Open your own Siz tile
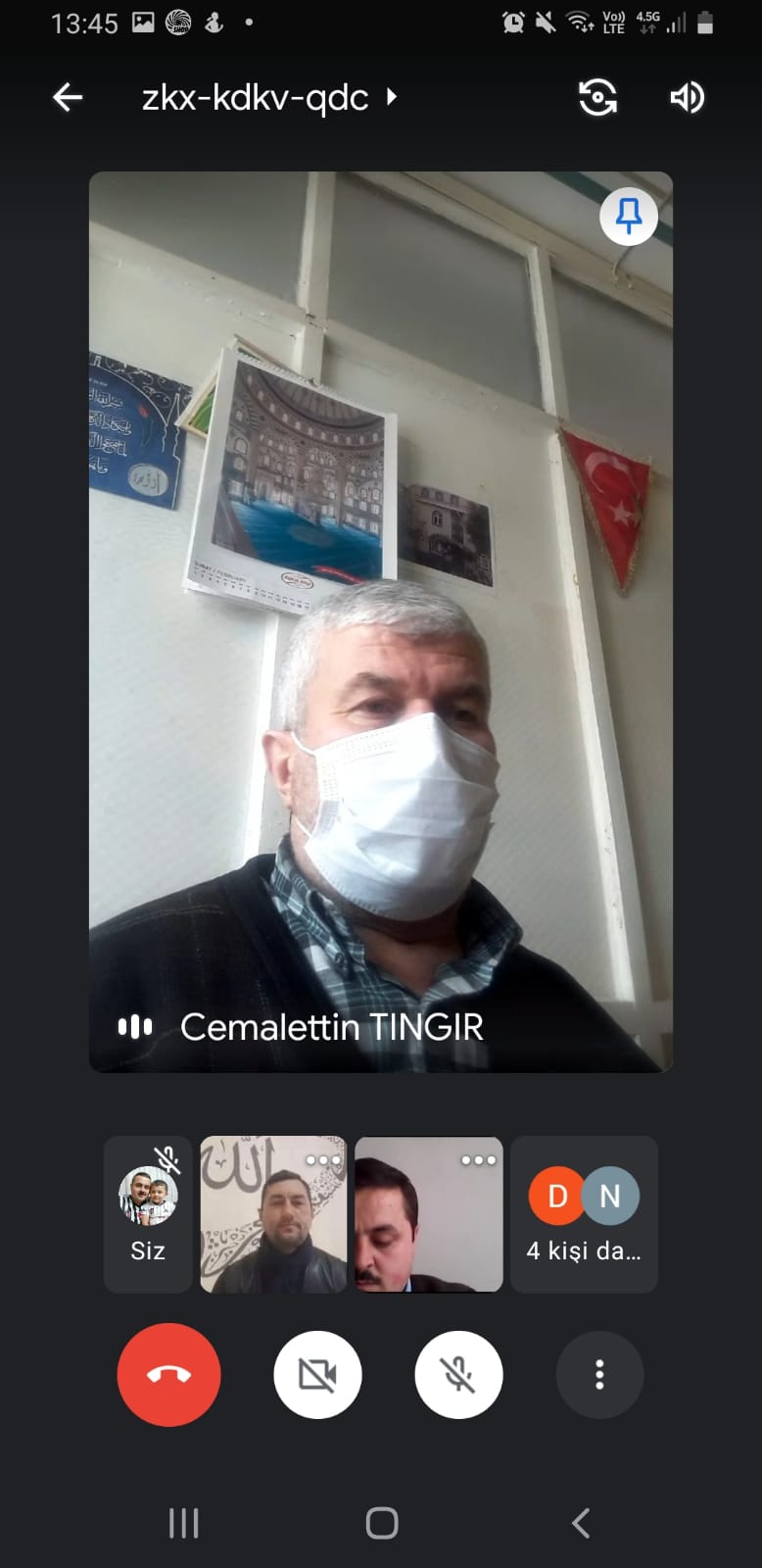762x1568 pixels. pos(148,1214)
